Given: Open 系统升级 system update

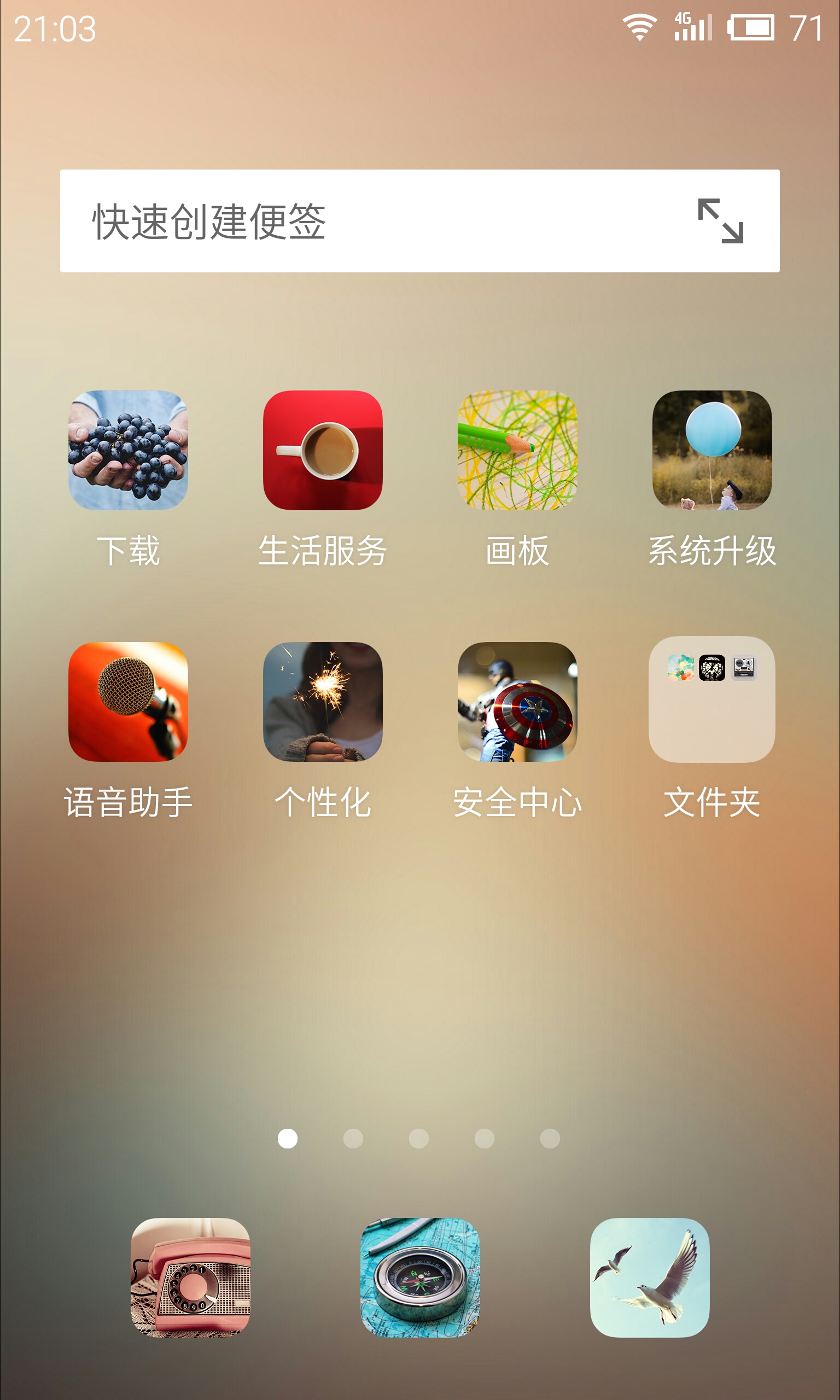Looking at the screenshot, I should coord(712,451).
